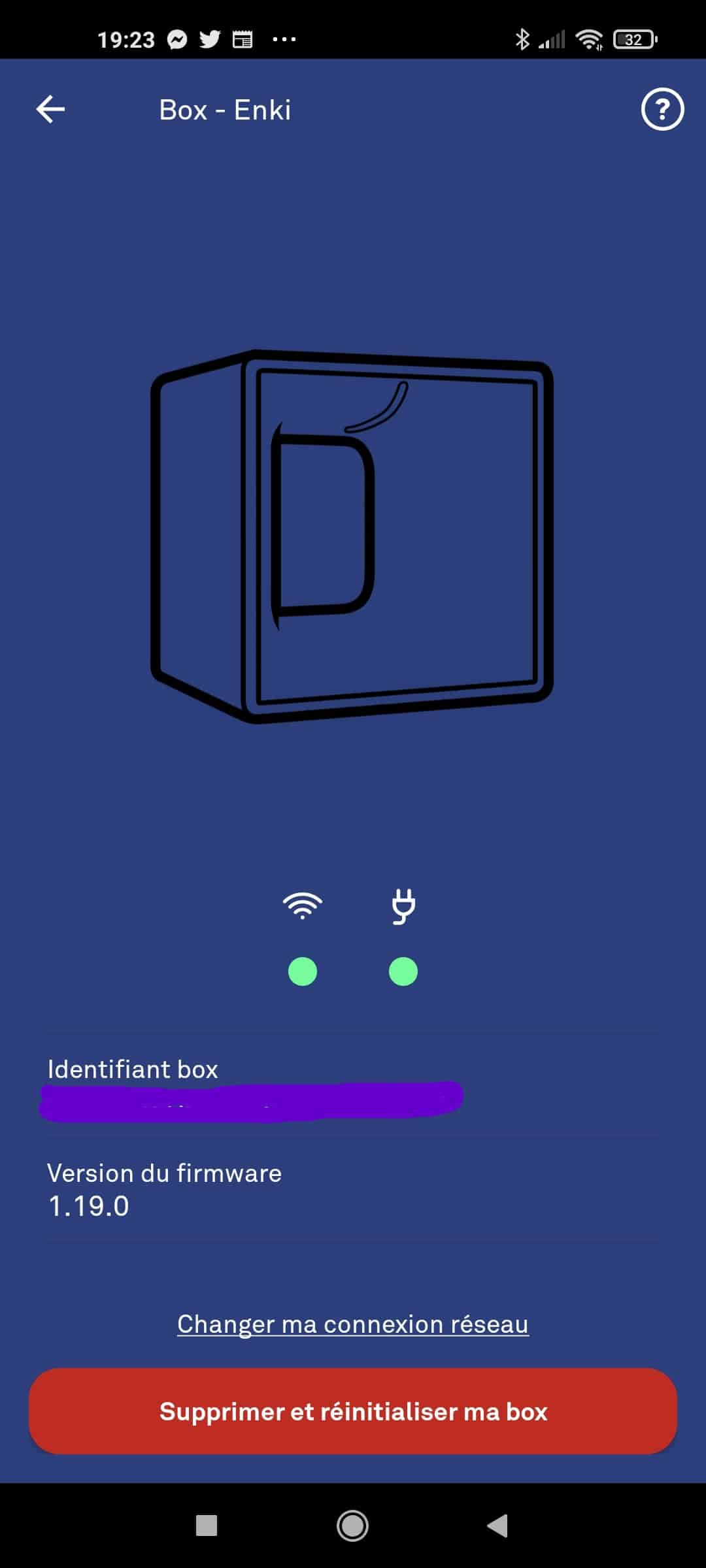Open the help question mark icon
Image resolution: width=706 pixels, height=1568 pixels.
[x=662, y=109]
